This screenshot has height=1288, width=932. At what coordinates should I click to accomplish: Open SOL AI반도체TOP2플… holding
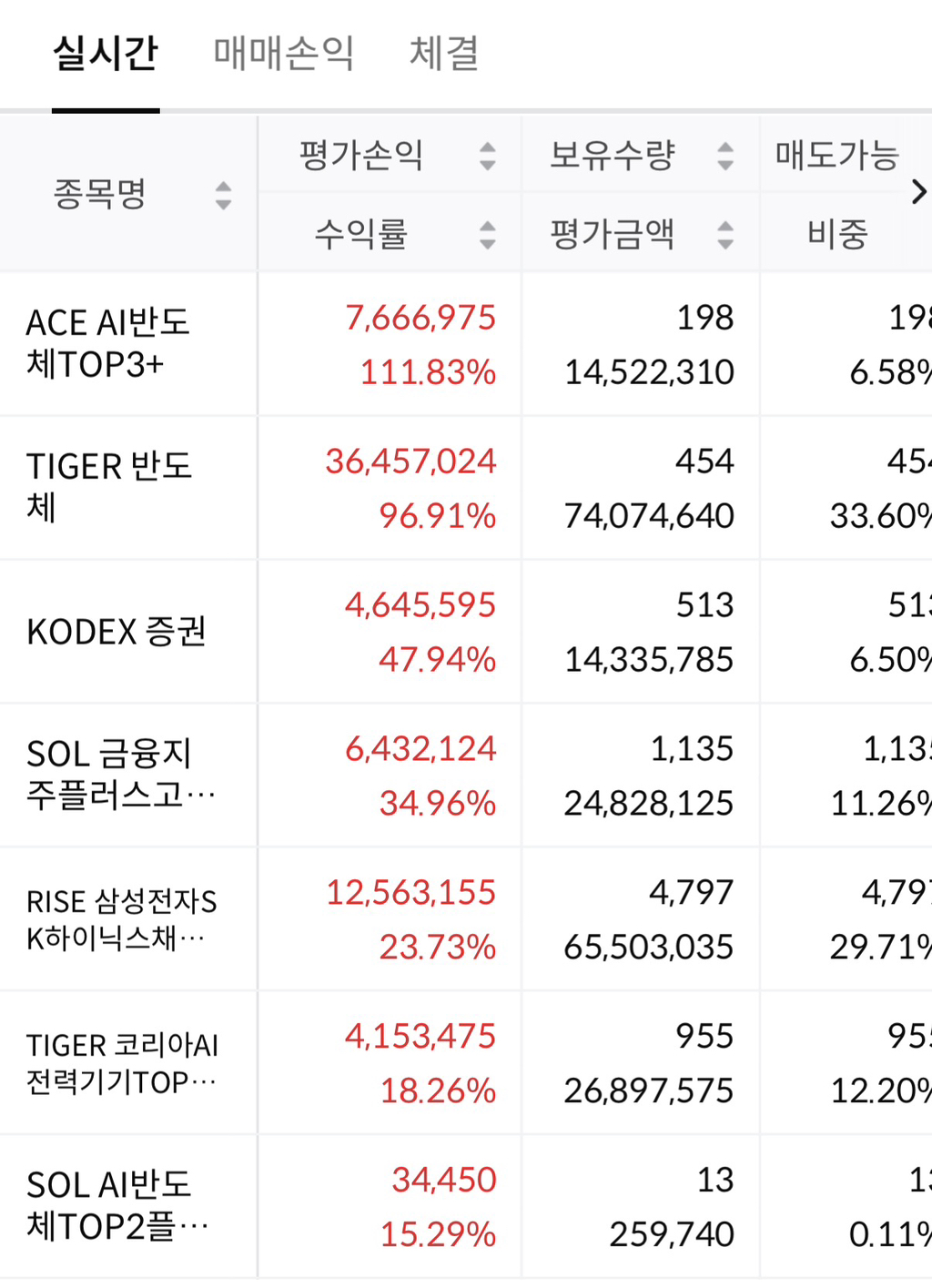click(x=466, y=1207)
